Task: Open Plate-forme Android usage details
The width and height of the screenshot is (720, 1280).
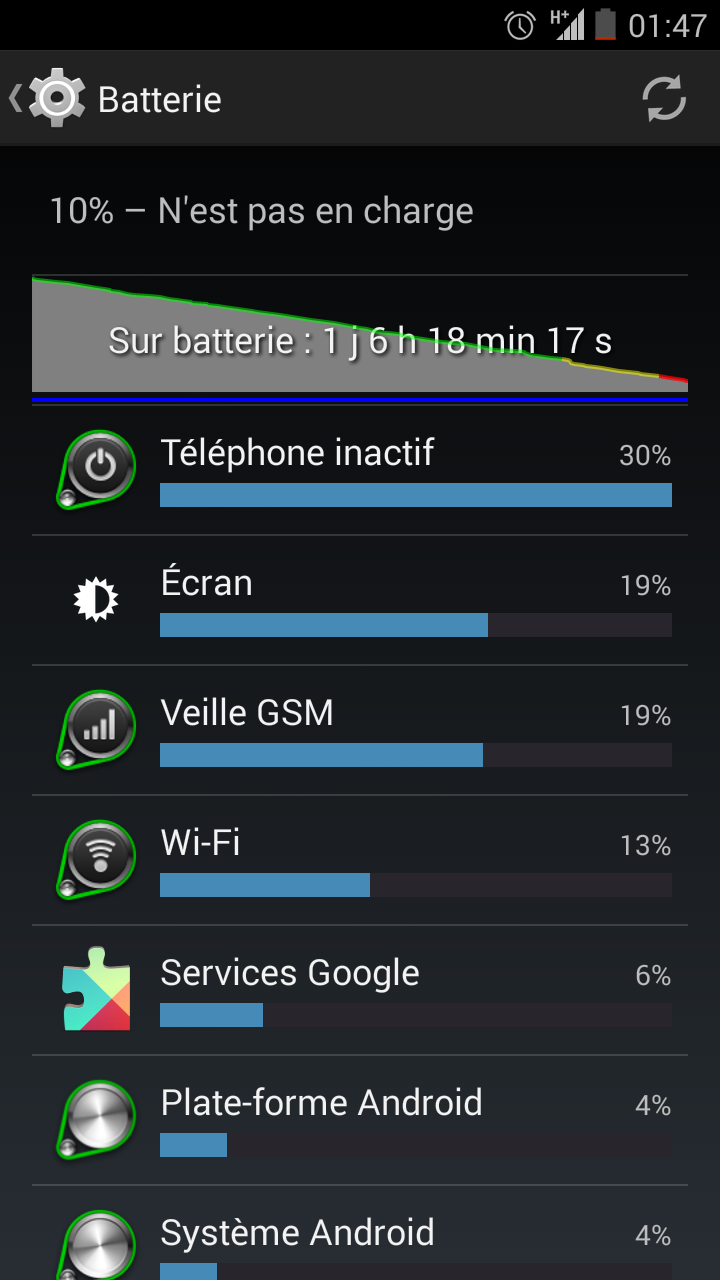Action: (360, 1120)
